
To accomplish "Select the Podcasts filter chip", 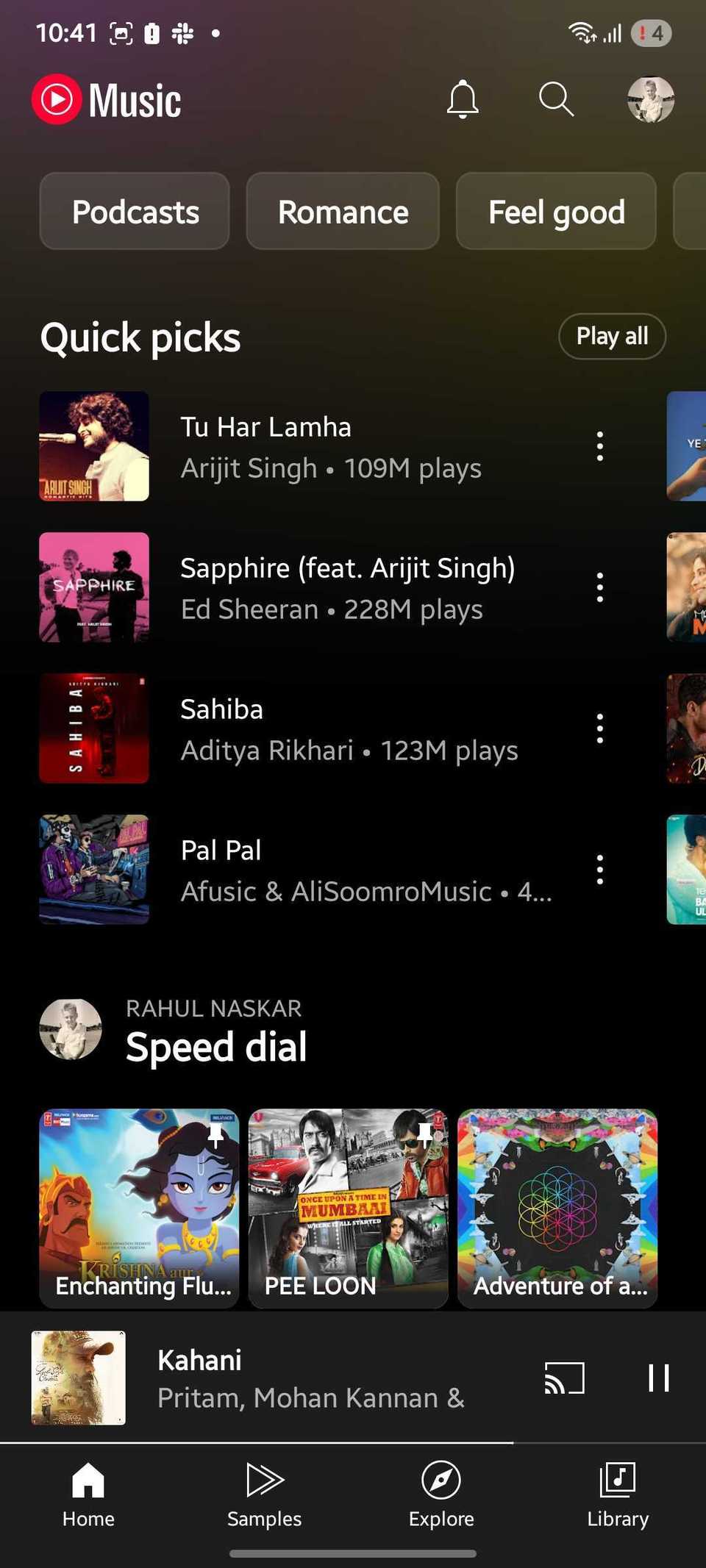I will pos(135,212).
